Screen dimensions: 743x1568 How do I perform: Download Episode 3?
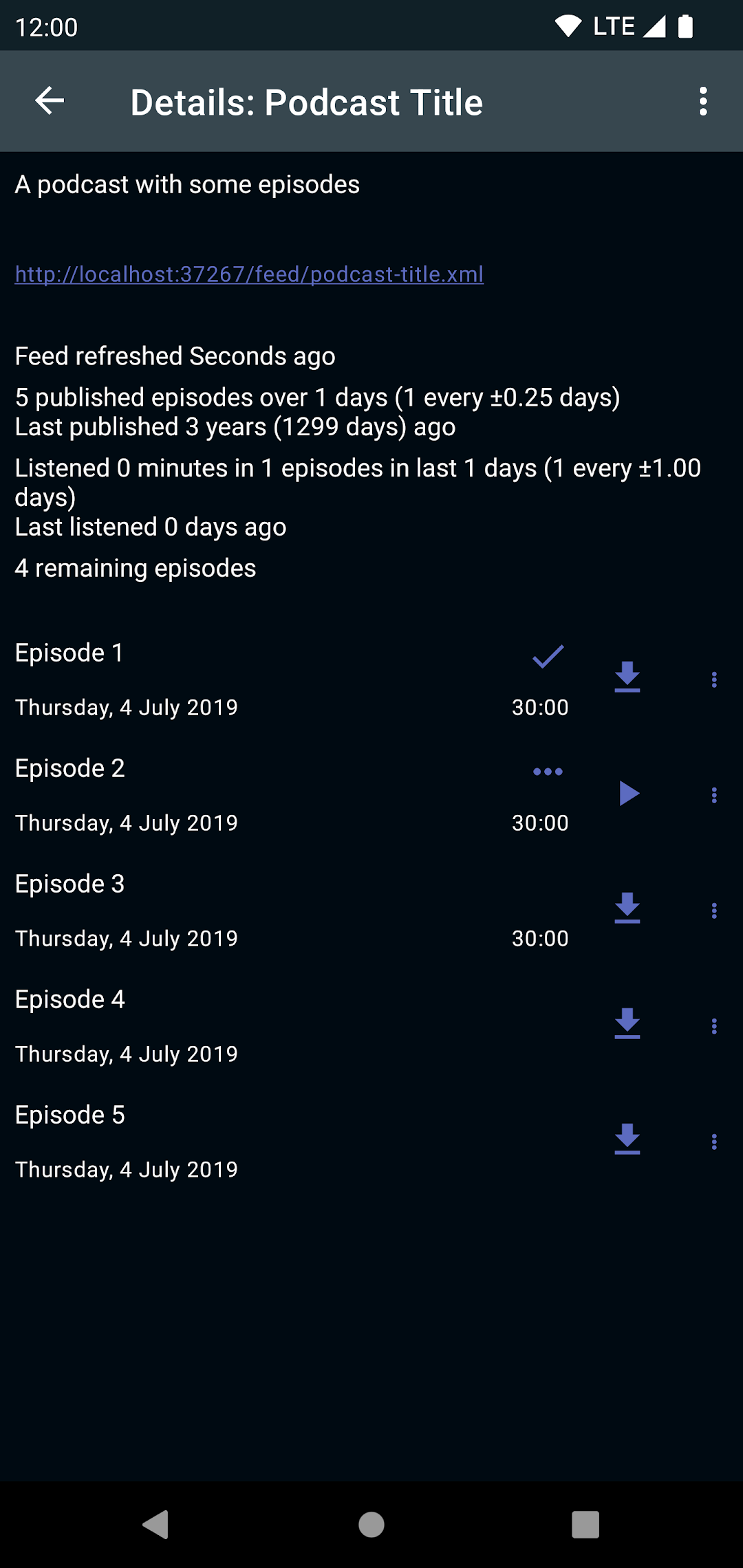pyautogui.click(x=627, y=909)
